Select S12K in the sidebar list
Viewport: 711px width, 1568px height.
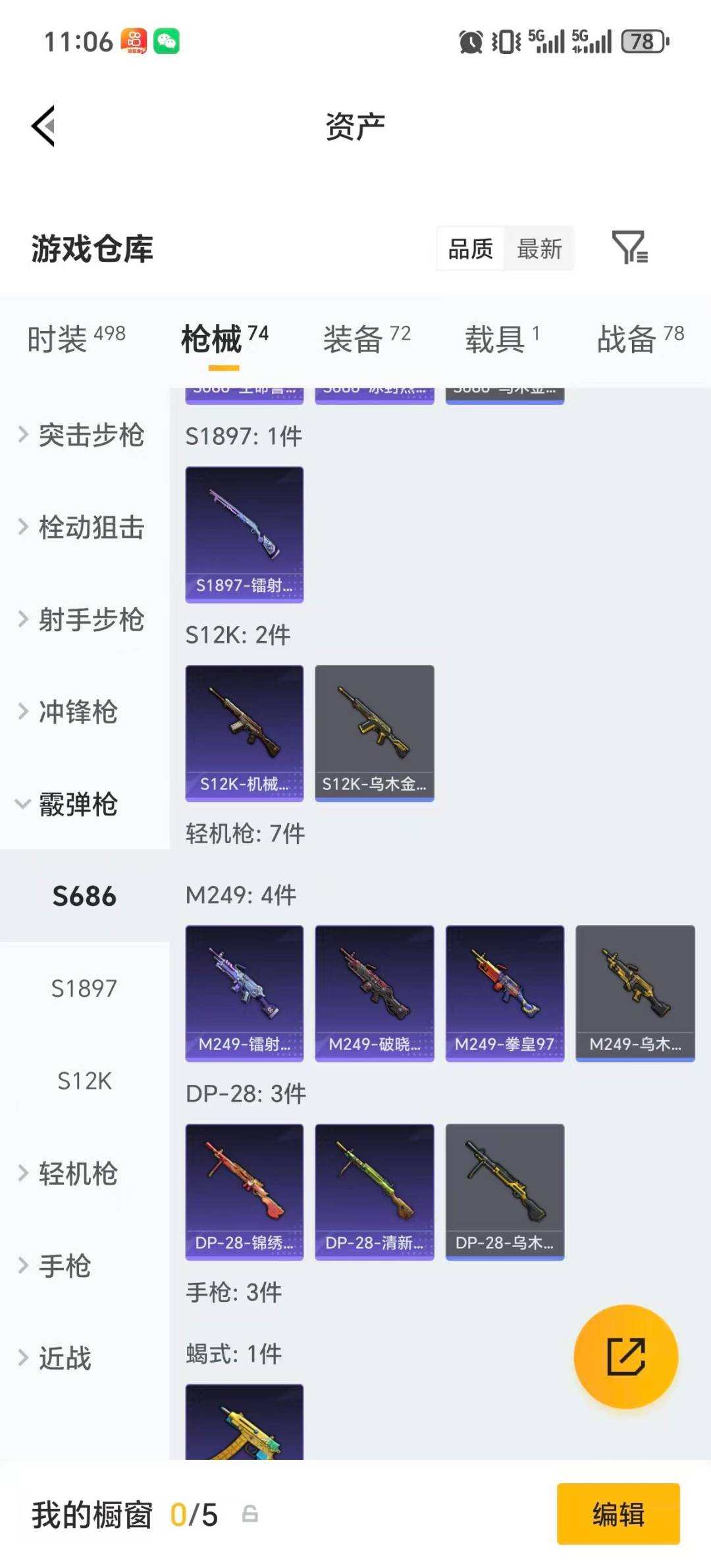pos(85,1081)
